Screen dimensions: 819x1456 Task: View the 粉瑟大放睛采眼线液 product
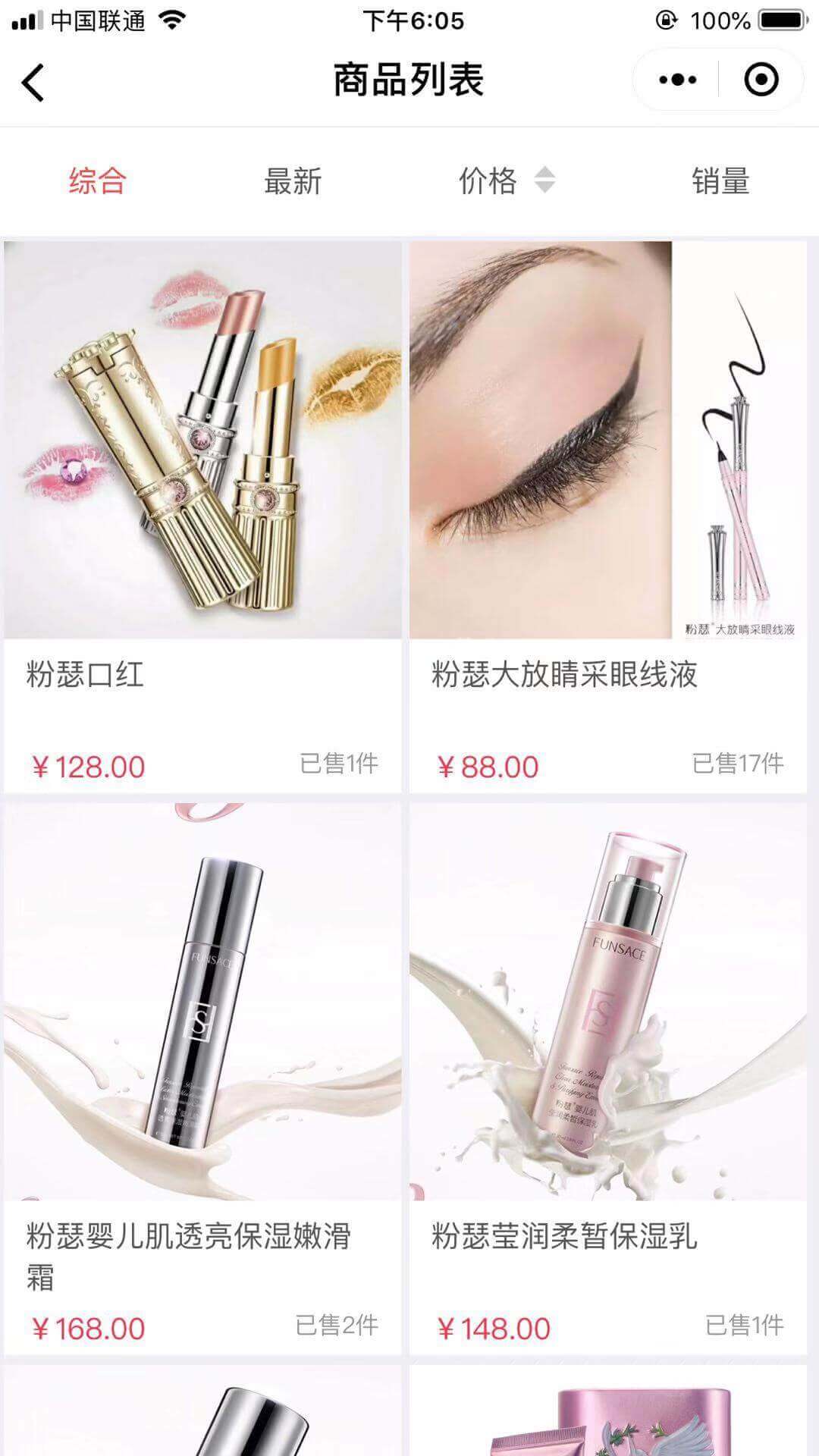(608, 516)
